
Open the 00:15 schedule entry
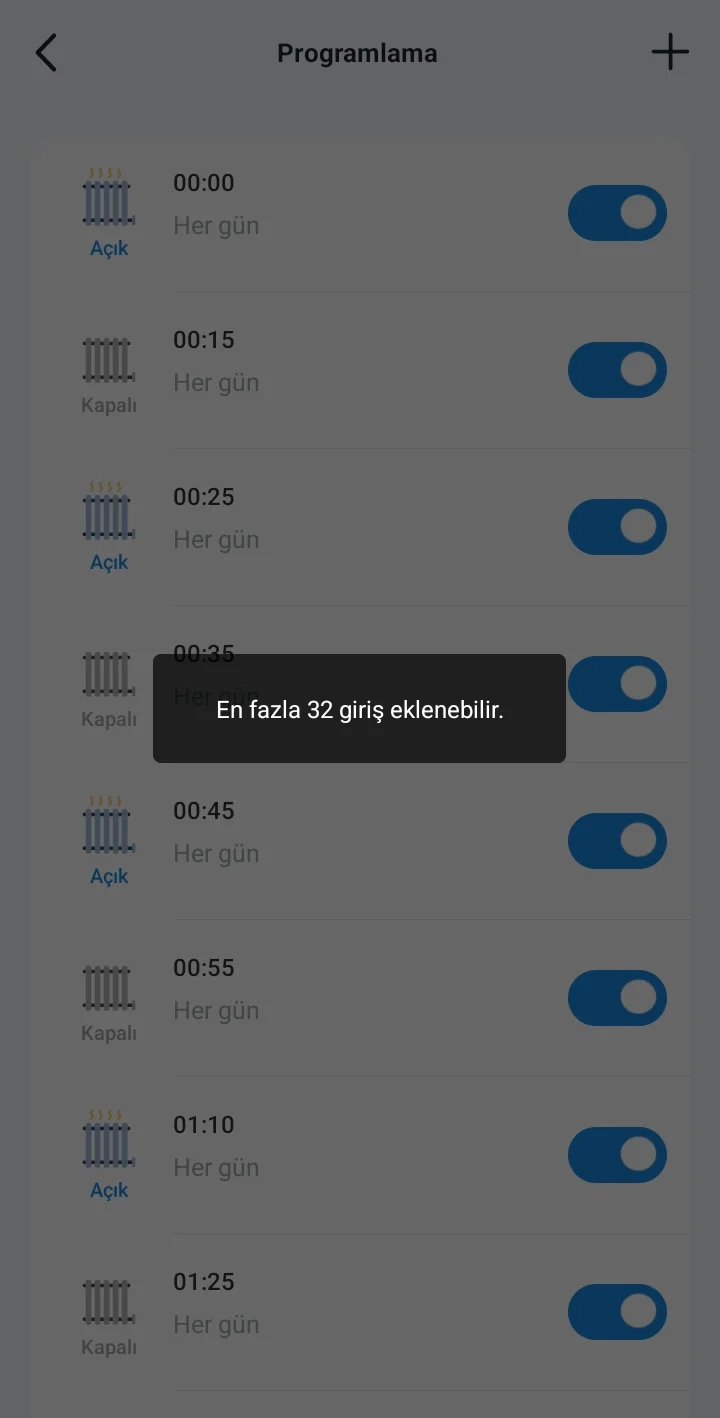click(x=360, y=370)
